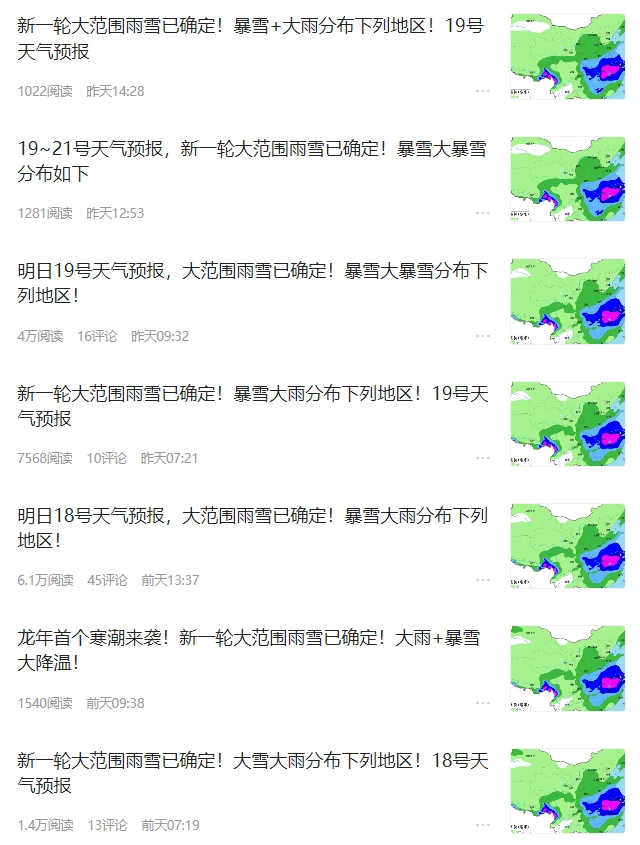
Task: Open article '19~21号天气预报，新一轮大范围雨雪已确定'
Action: click(x=250, y=161)
